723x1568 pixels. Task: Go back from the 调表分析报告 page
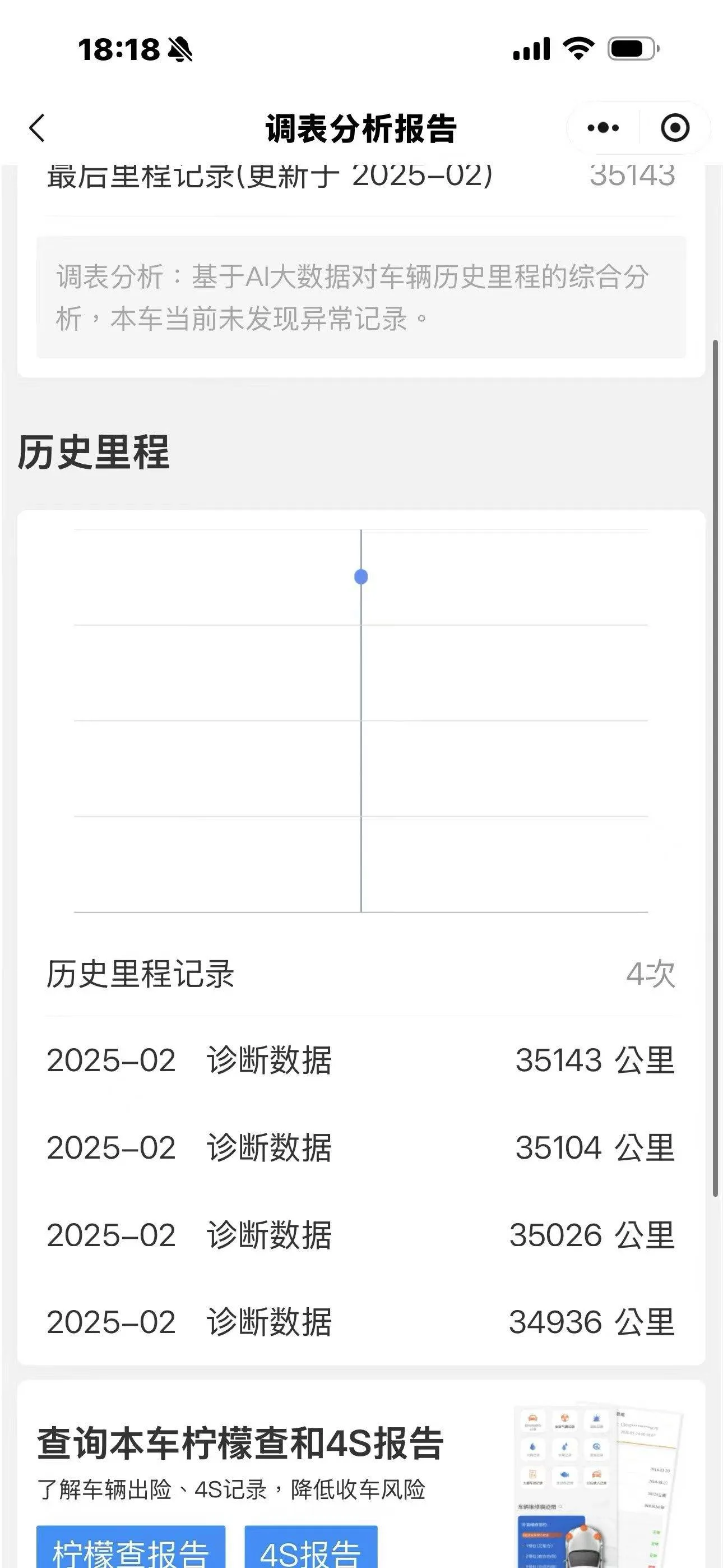click(37, 128)
